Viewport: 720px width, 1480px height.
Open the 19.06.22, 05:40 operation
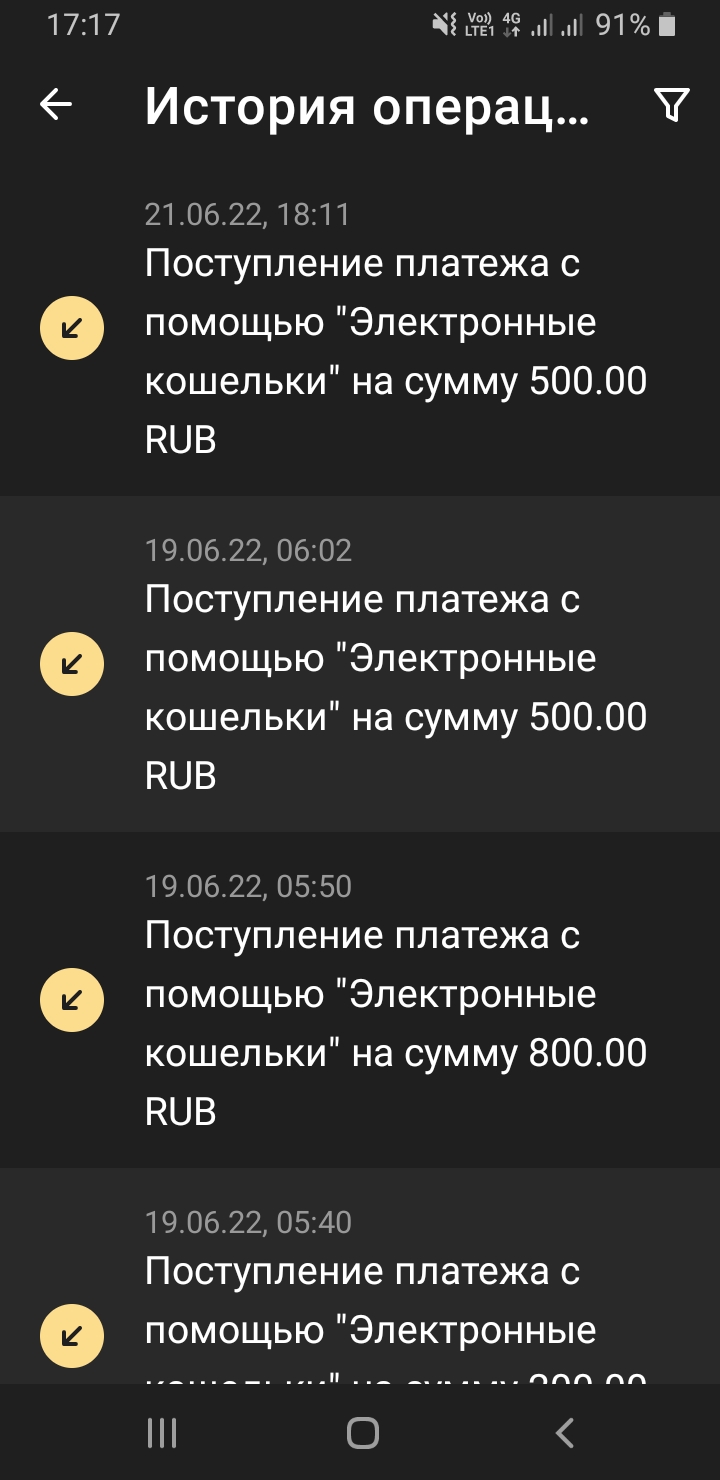pyautogui.click(x=395, y=1300)
